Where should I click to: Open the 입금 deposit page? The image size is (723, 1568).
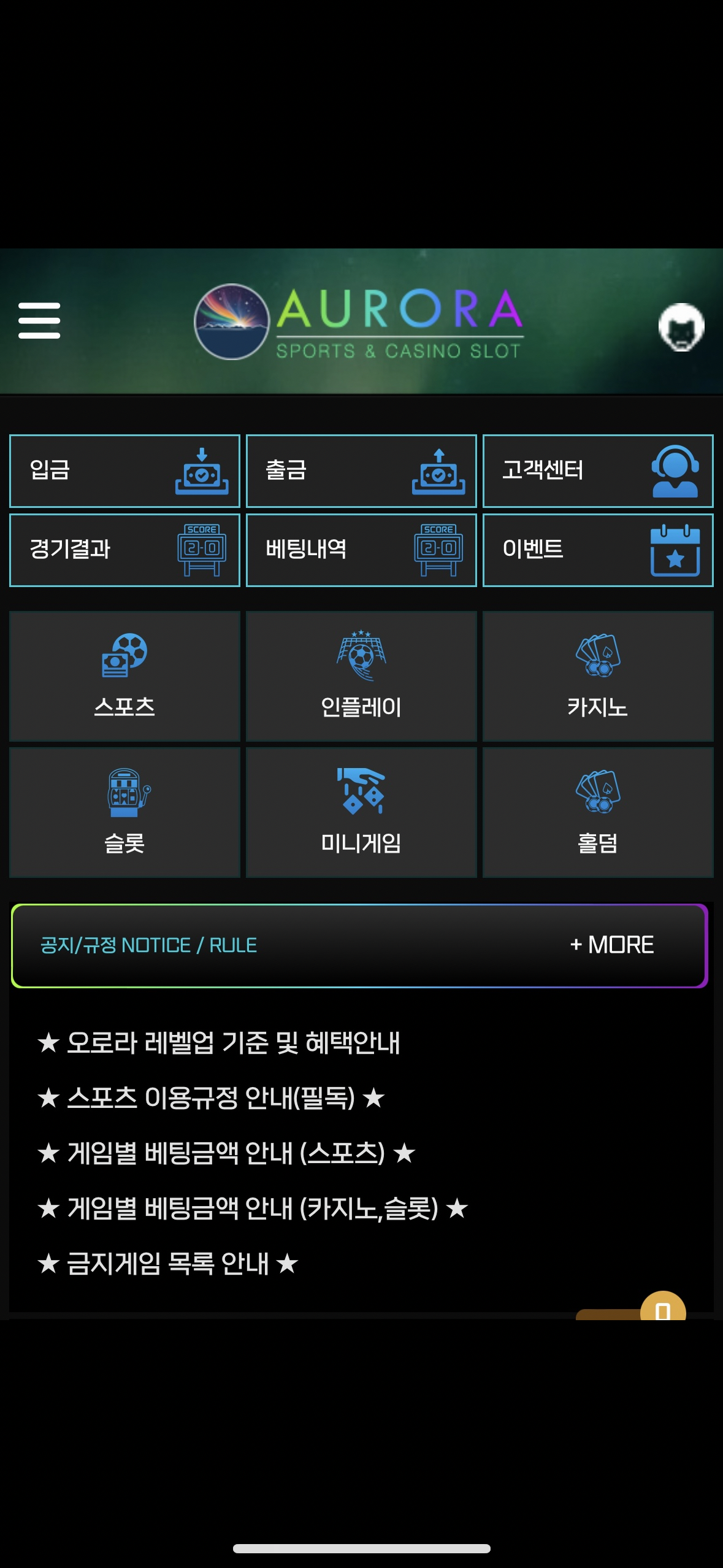coord(124,471)
